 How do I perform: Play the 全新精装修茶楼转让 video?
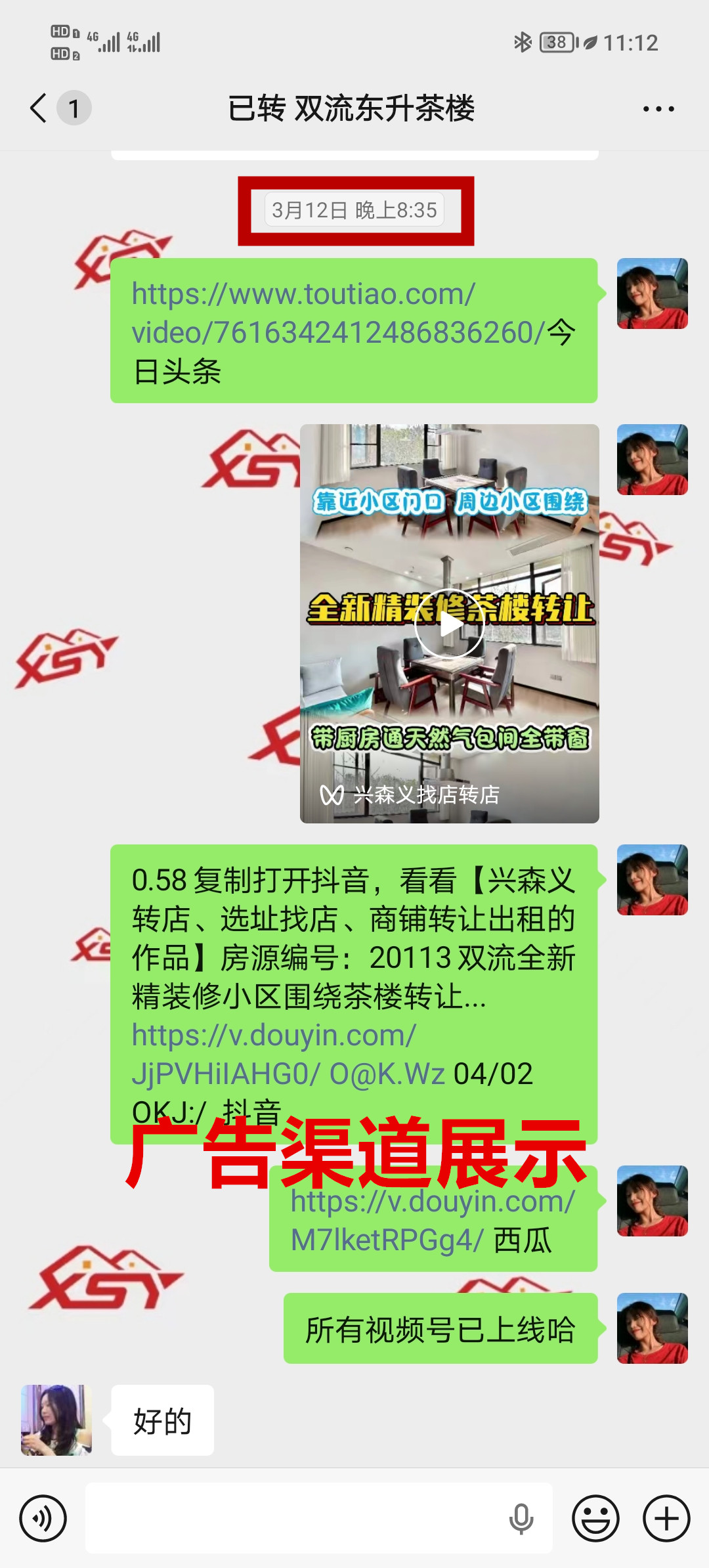[450, 624]
